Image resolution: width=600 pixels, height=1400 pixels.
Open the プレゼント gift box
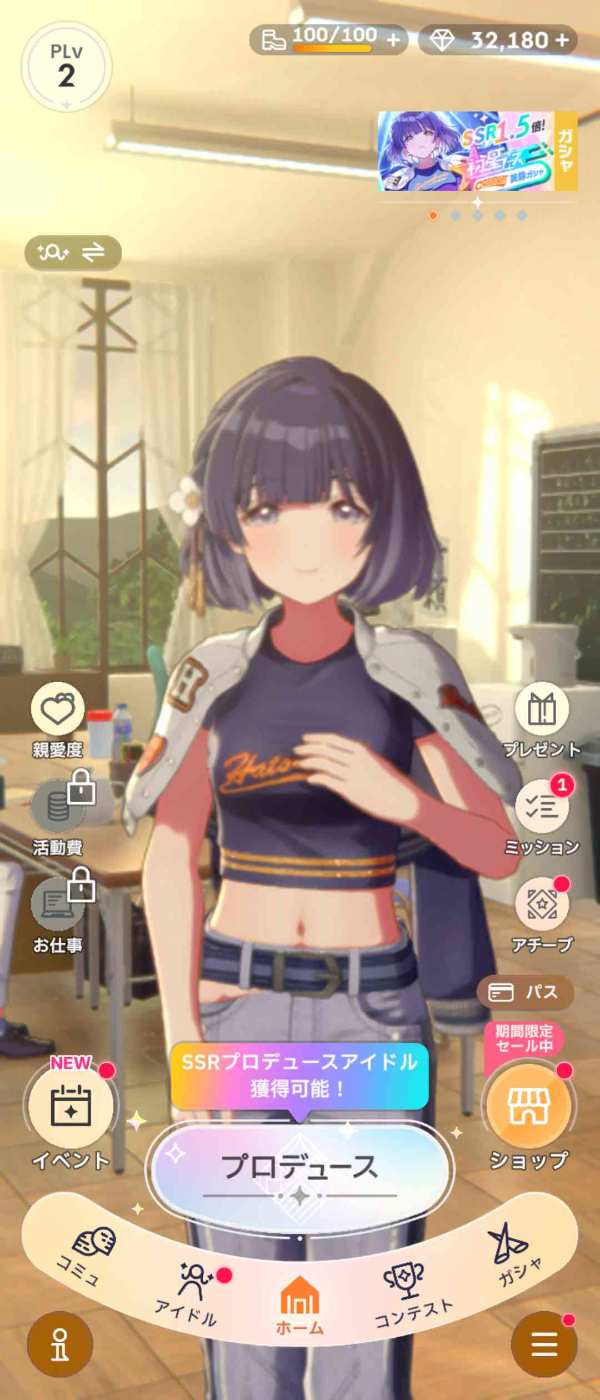coord(542,719)
